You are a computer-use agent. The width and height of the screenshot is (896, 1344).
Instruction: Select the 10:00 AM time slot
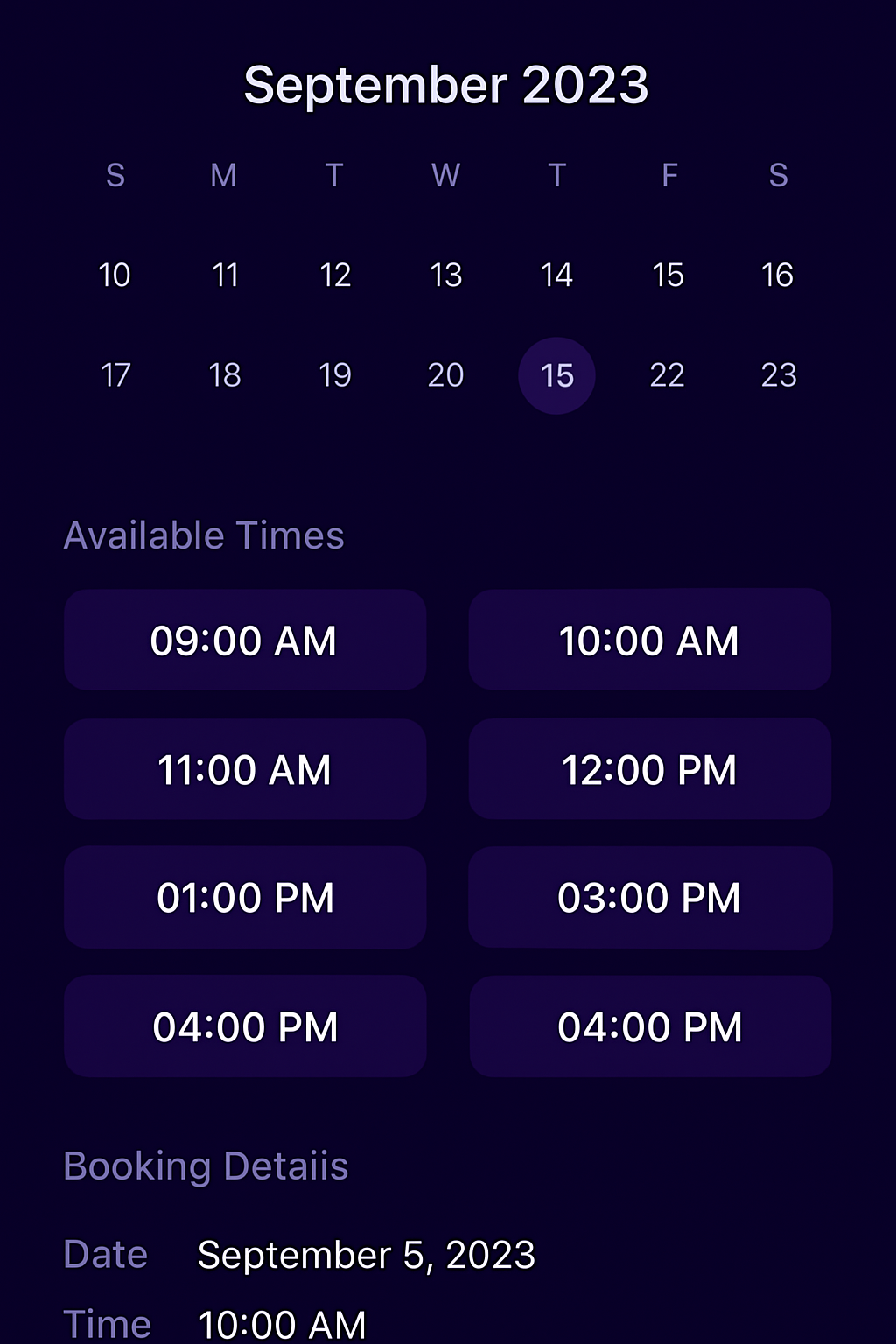(649, 640)
